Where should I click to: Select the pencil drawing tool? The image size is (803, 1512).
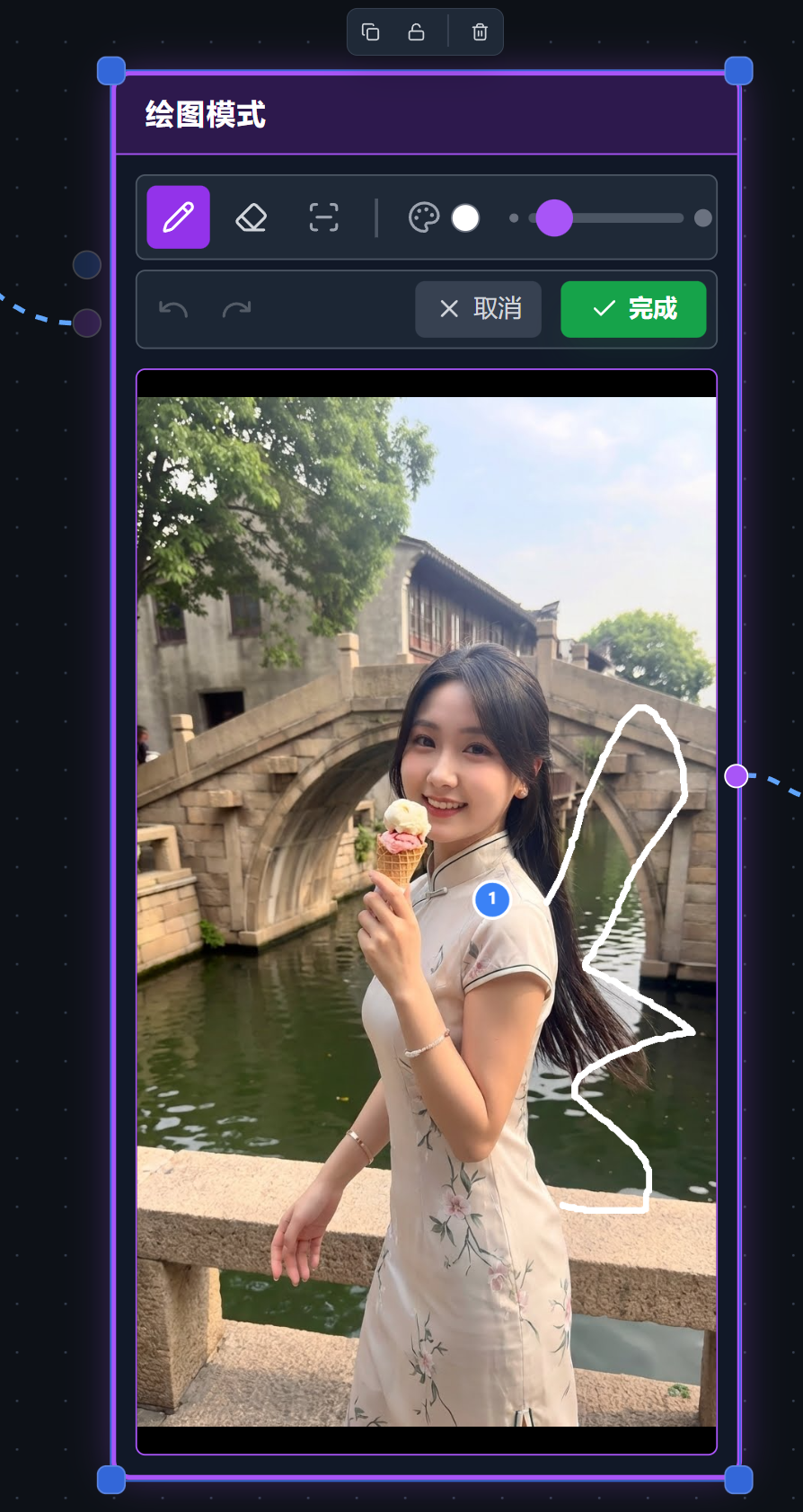[178, 217]
